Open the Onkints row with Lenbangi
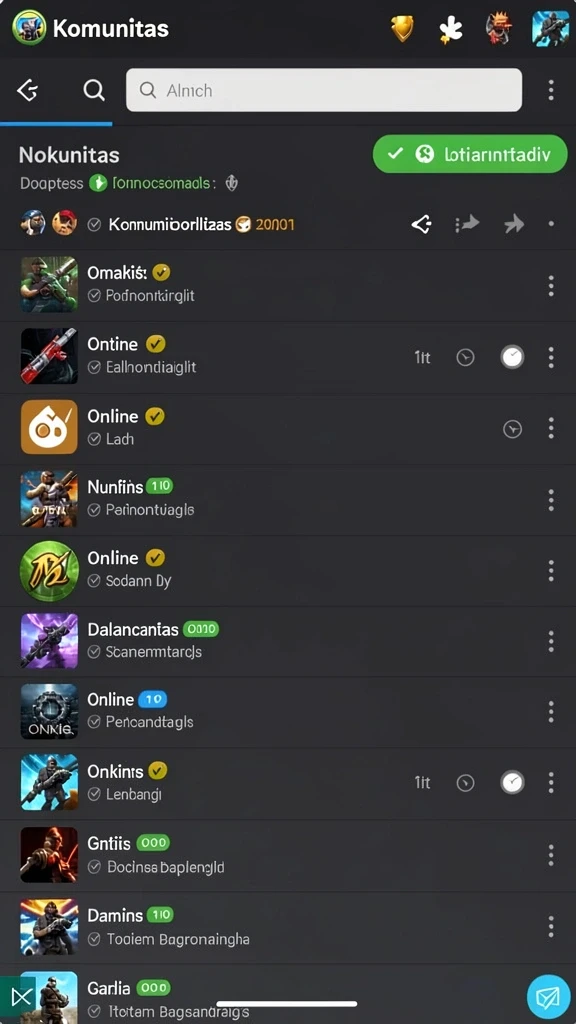Image resolution: width=576 pixels, height=1024 pixels. click(288, 782)
